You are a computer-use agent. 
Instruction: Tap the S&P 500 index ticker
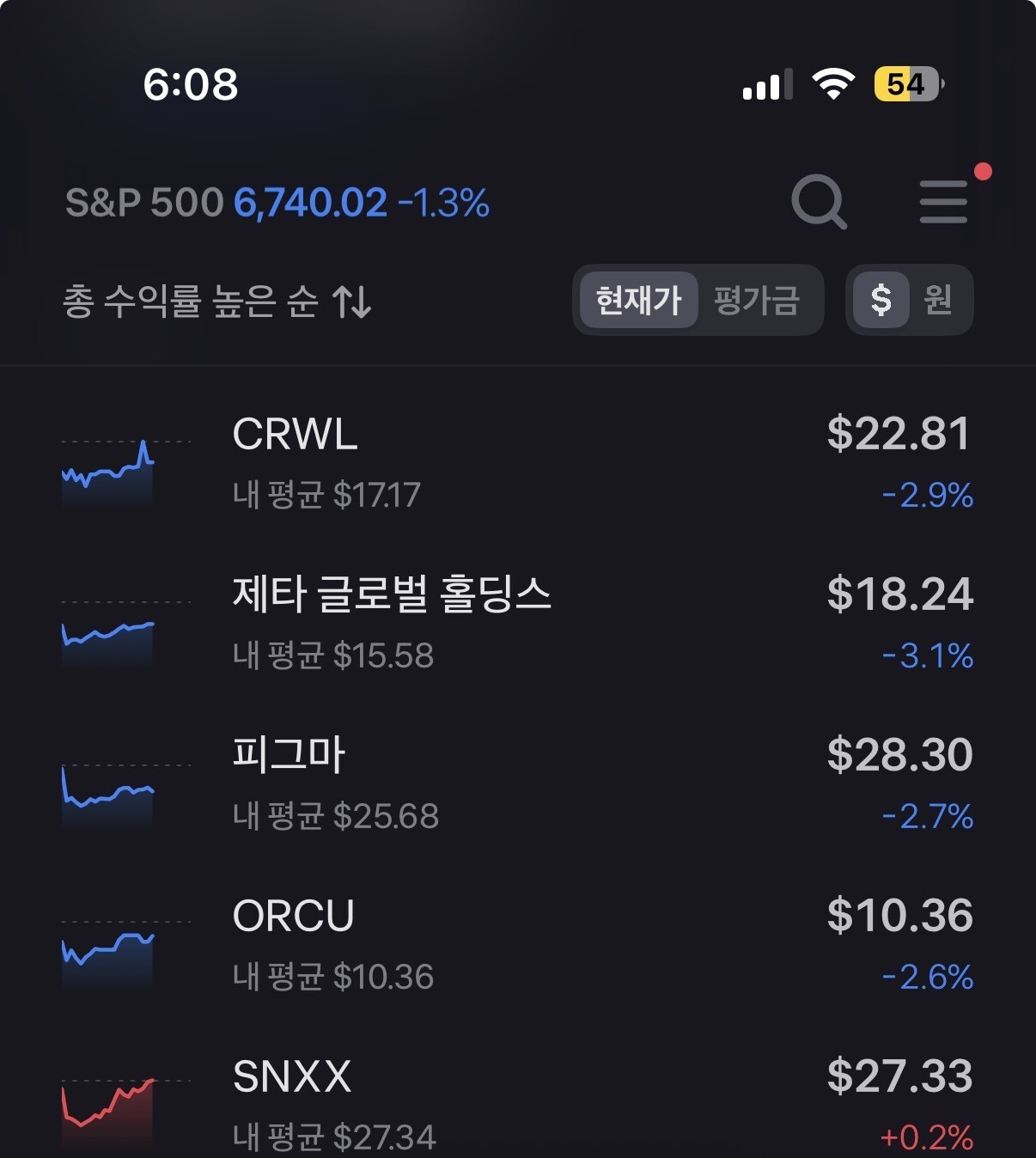coord(277,204)
